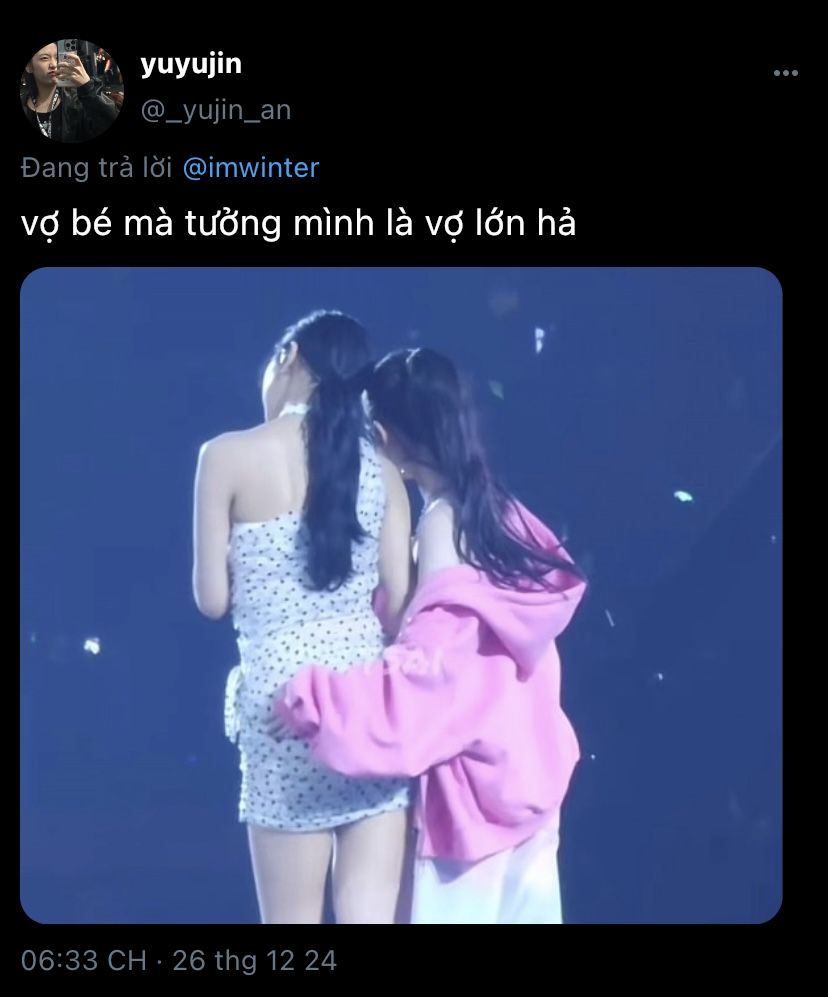Open yuyujin's profile picture

(72, 90)
